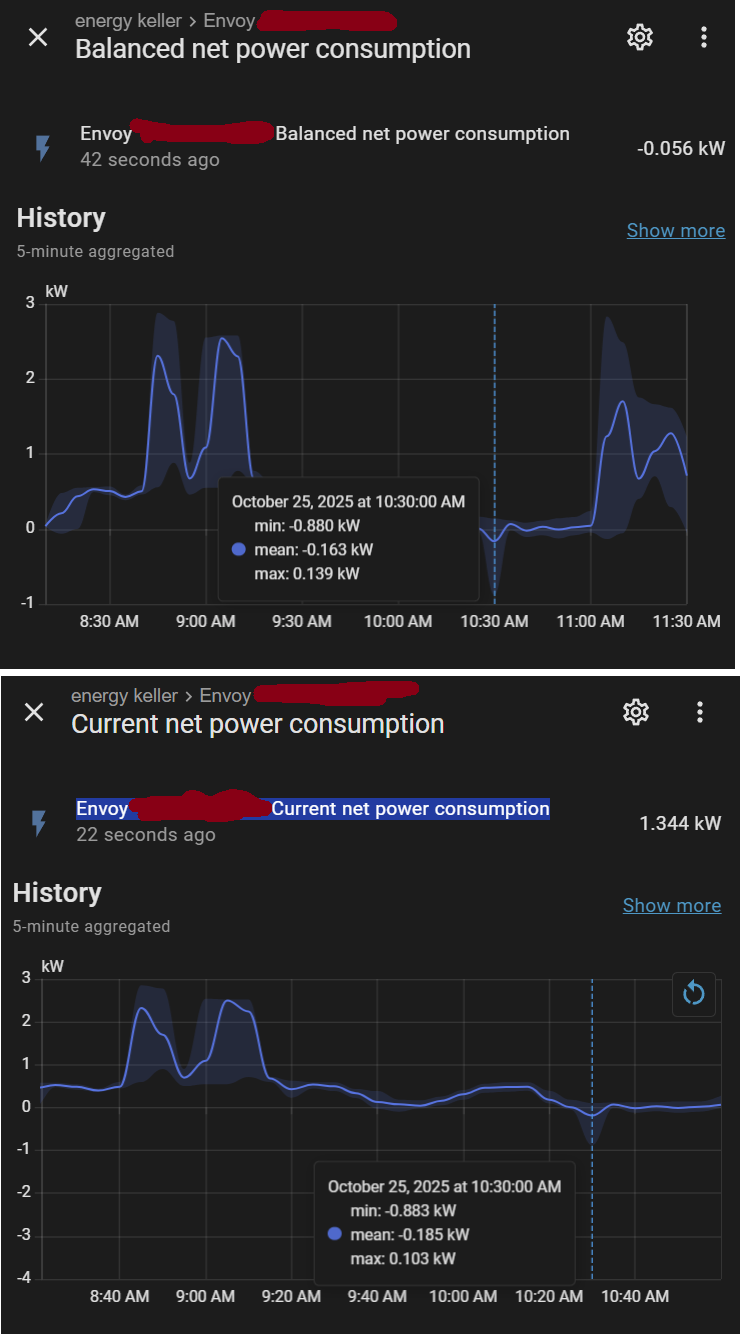740x1334 pixels.
Task: Open overflow menu for Balanced net power consumption
Action: pyautogui.click(x=704, y=38)
